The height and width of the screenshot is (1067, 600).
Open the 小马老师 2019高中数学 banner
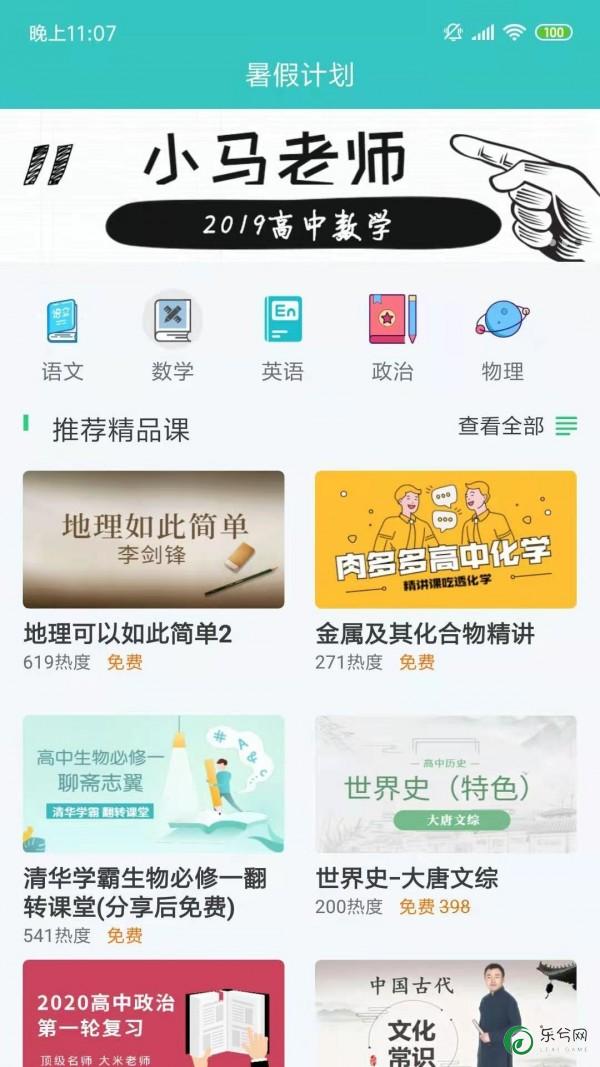[300, 186]
